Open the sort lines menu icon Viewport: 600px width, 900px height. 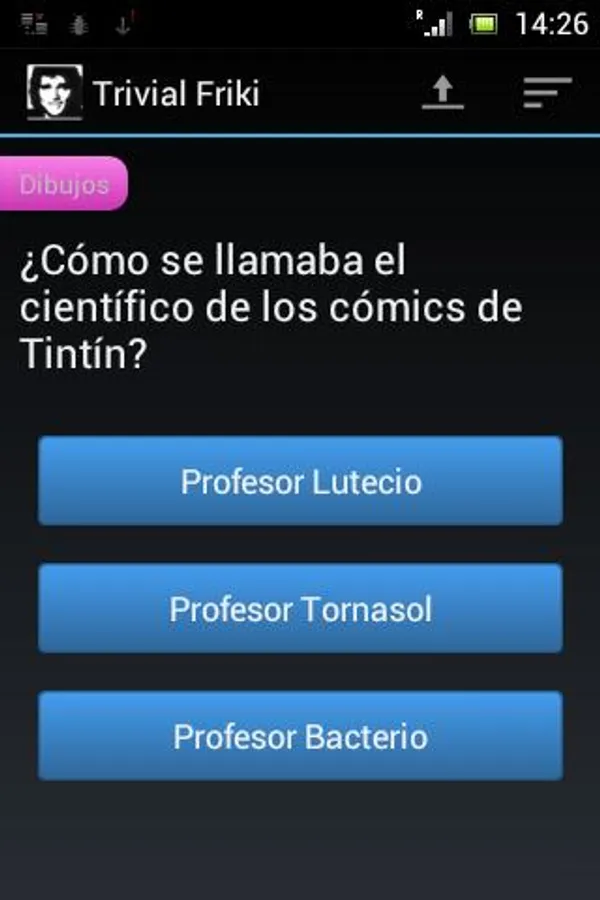point(546,93)
